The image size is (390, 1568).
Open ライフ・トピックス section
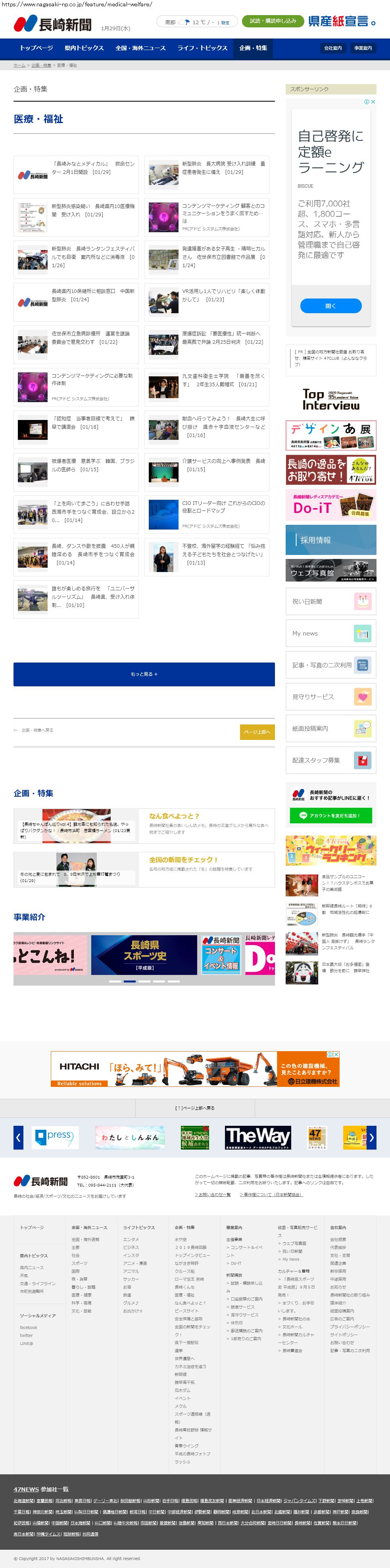[202, 48]
